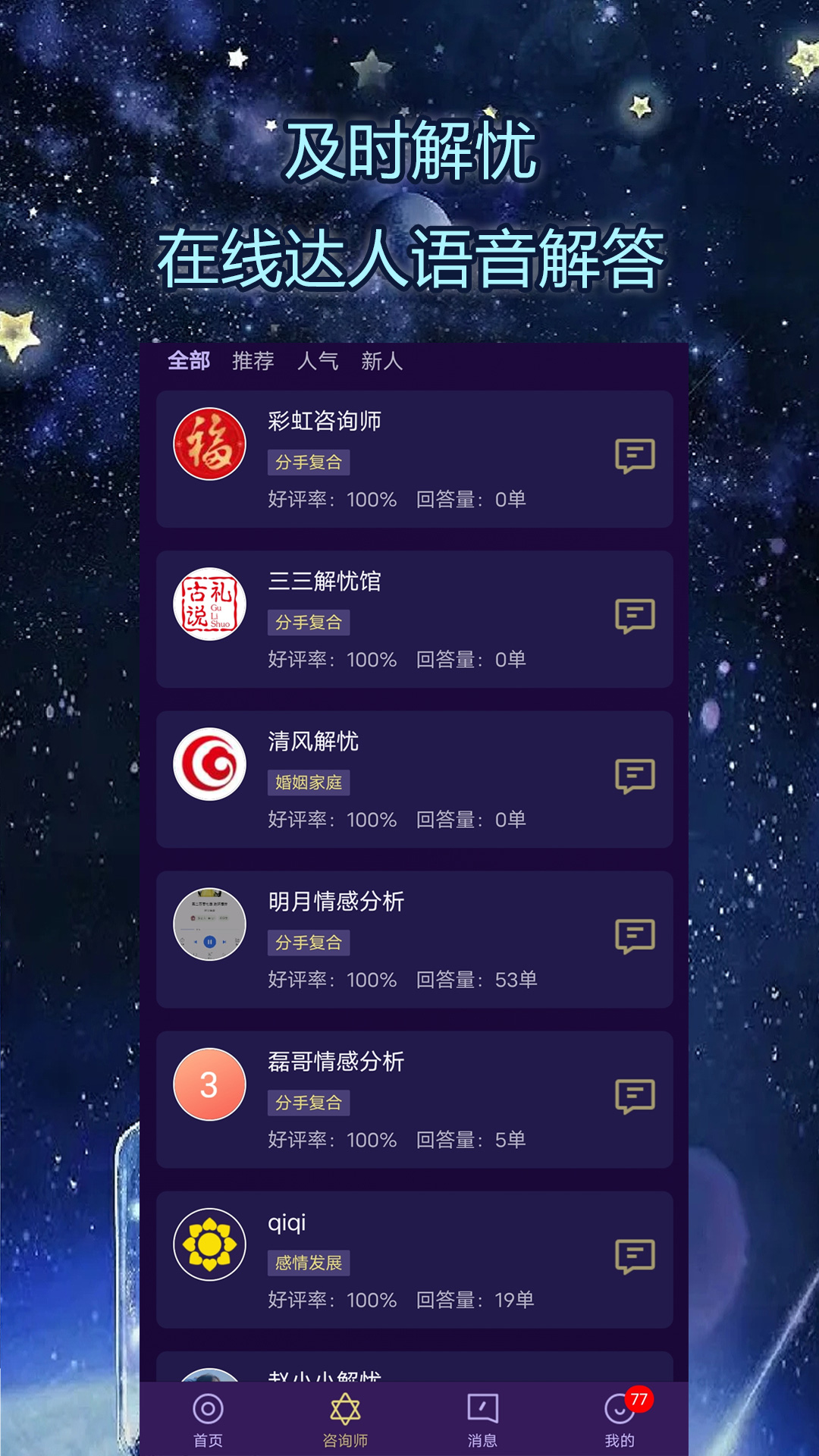Tap the message icon beside 明月情感分析
Viewport: 819px width, 1456px height.
pos(634,937)
